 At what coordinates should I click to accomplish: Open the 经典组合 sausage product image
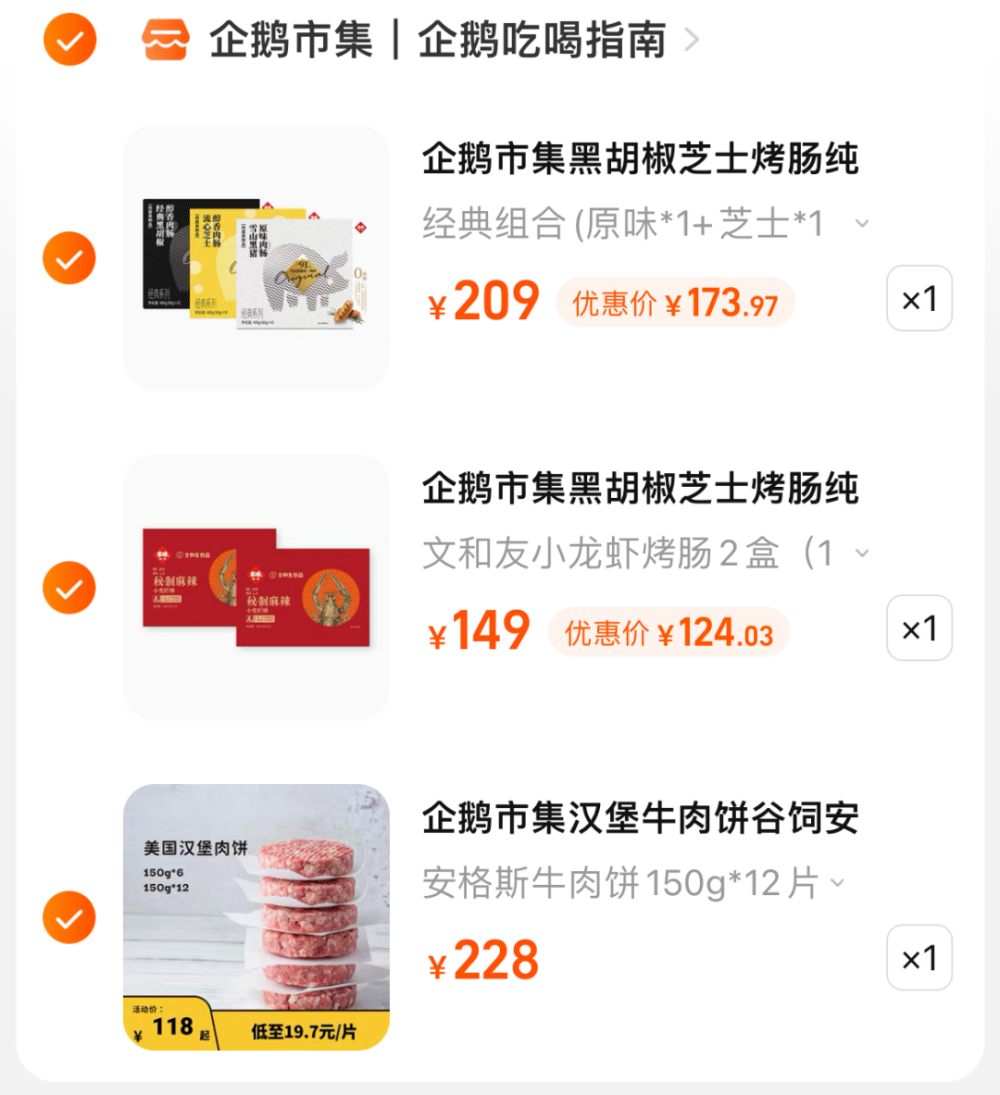(256, 258)
